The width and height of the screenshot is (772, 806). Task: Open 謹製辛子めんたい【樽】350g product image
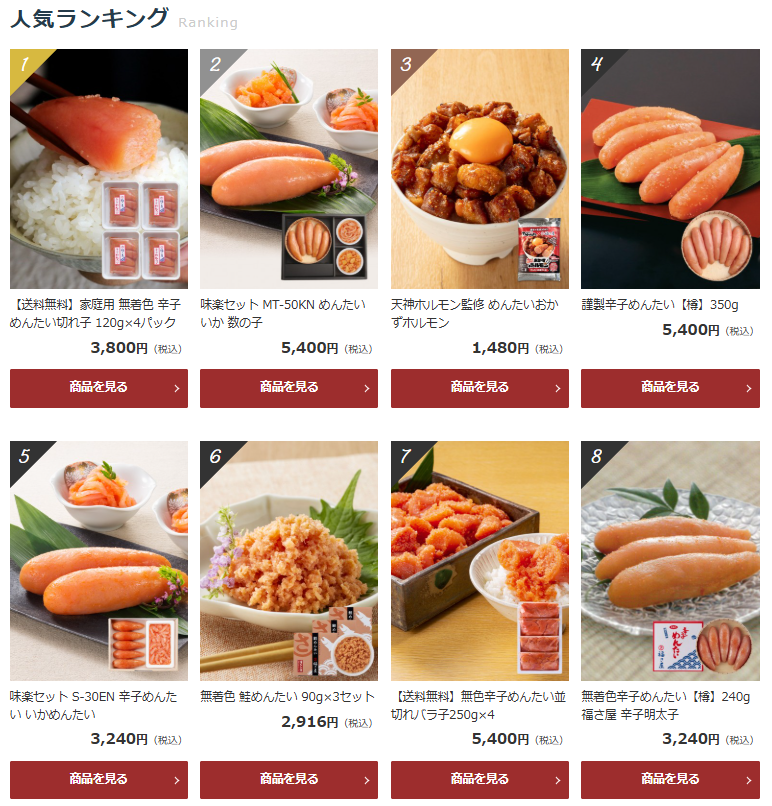[670, 169]
